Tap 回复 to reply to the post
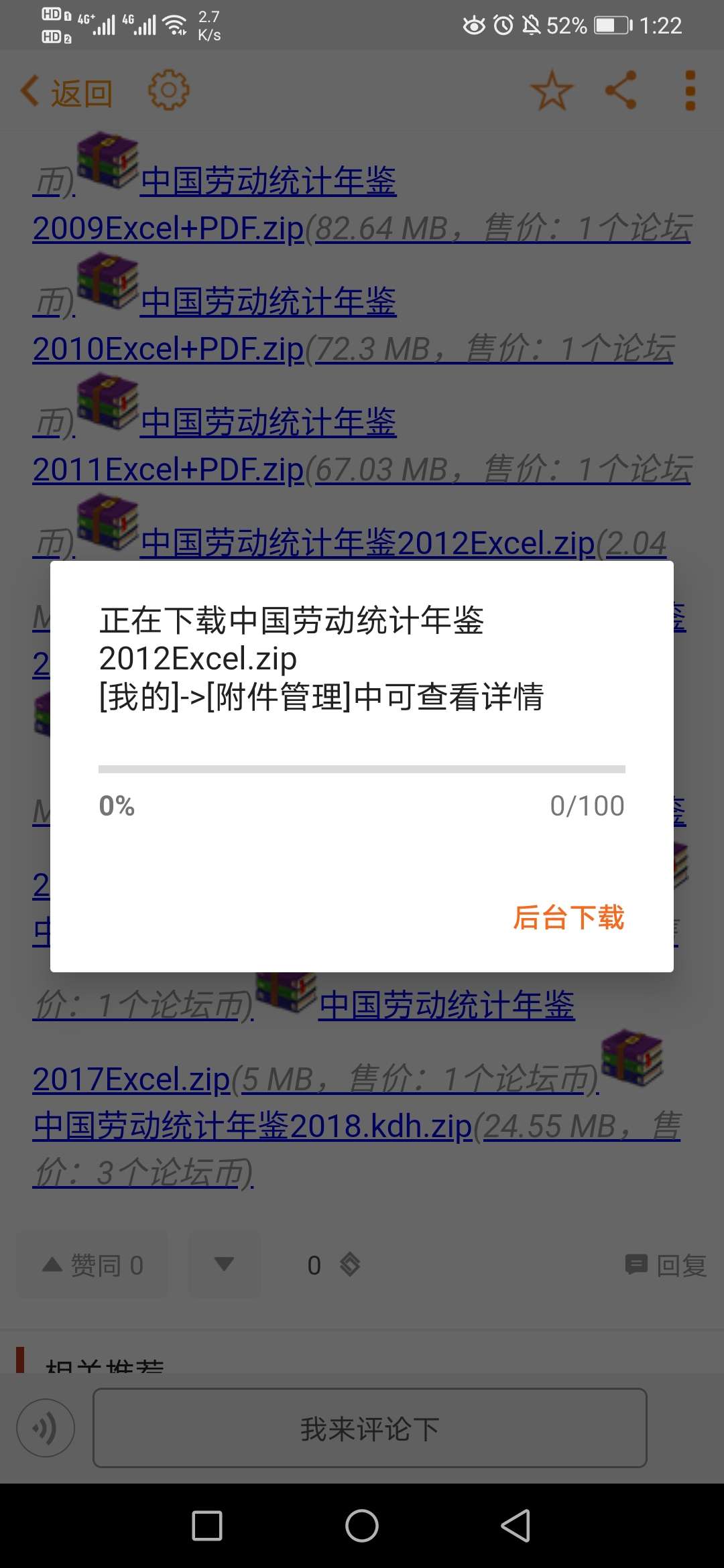Image resolution: width=724 pixels, height=1568 pixels. [x=666, y=1265]
